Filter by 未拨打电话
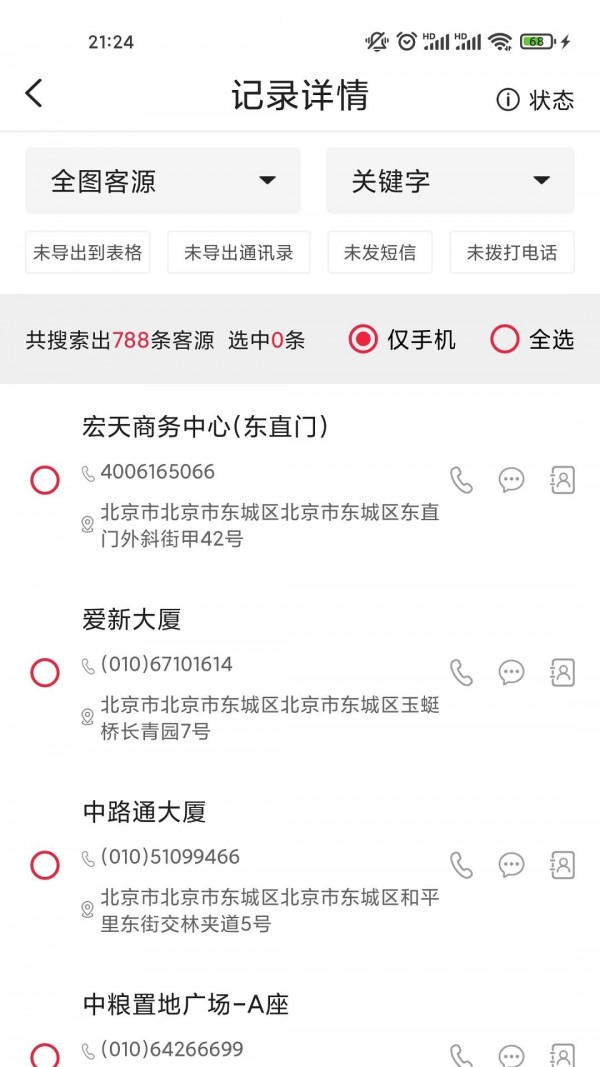The image size is (600, 1067). (x=512, y=253)
